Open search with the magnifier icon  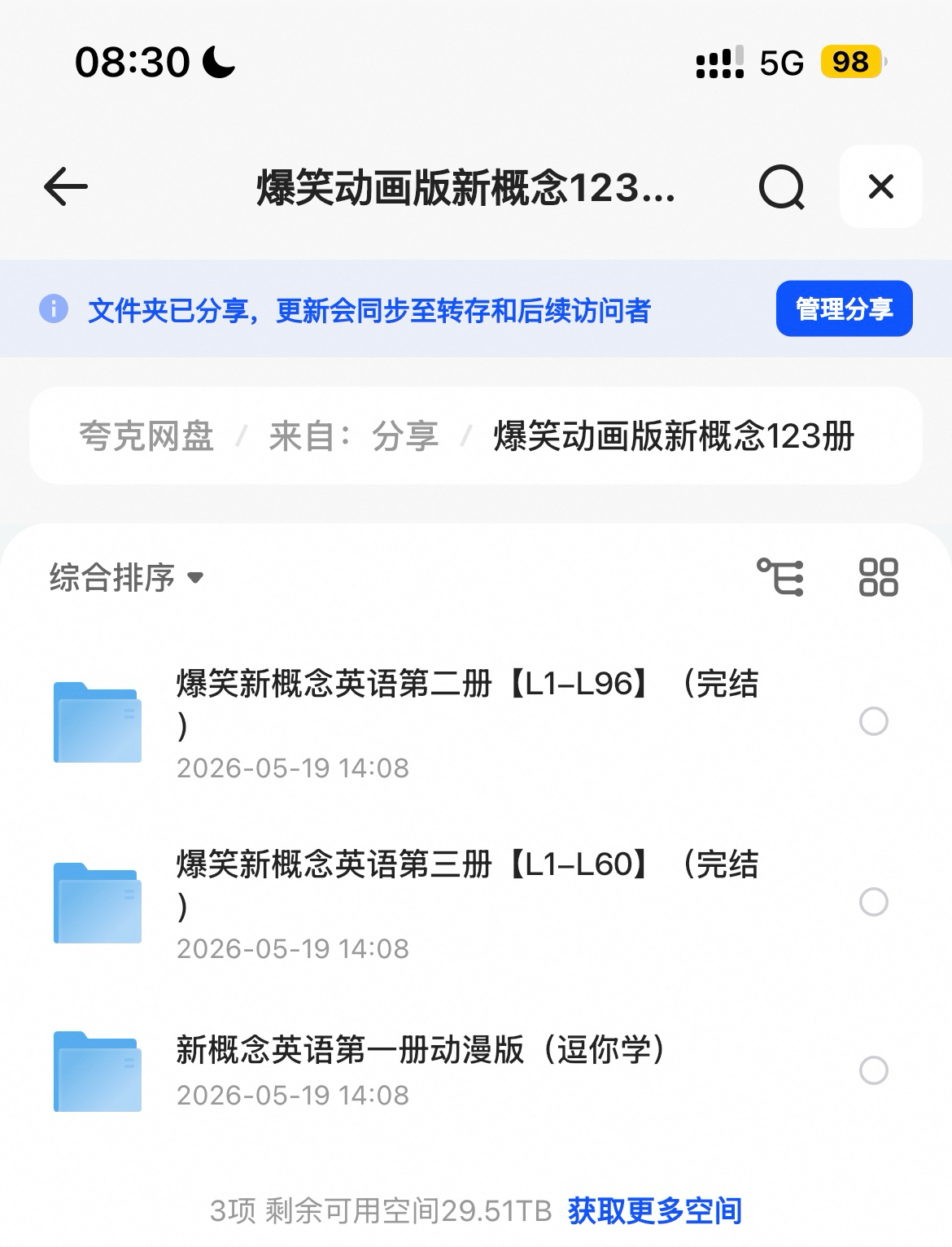[781, 187]
